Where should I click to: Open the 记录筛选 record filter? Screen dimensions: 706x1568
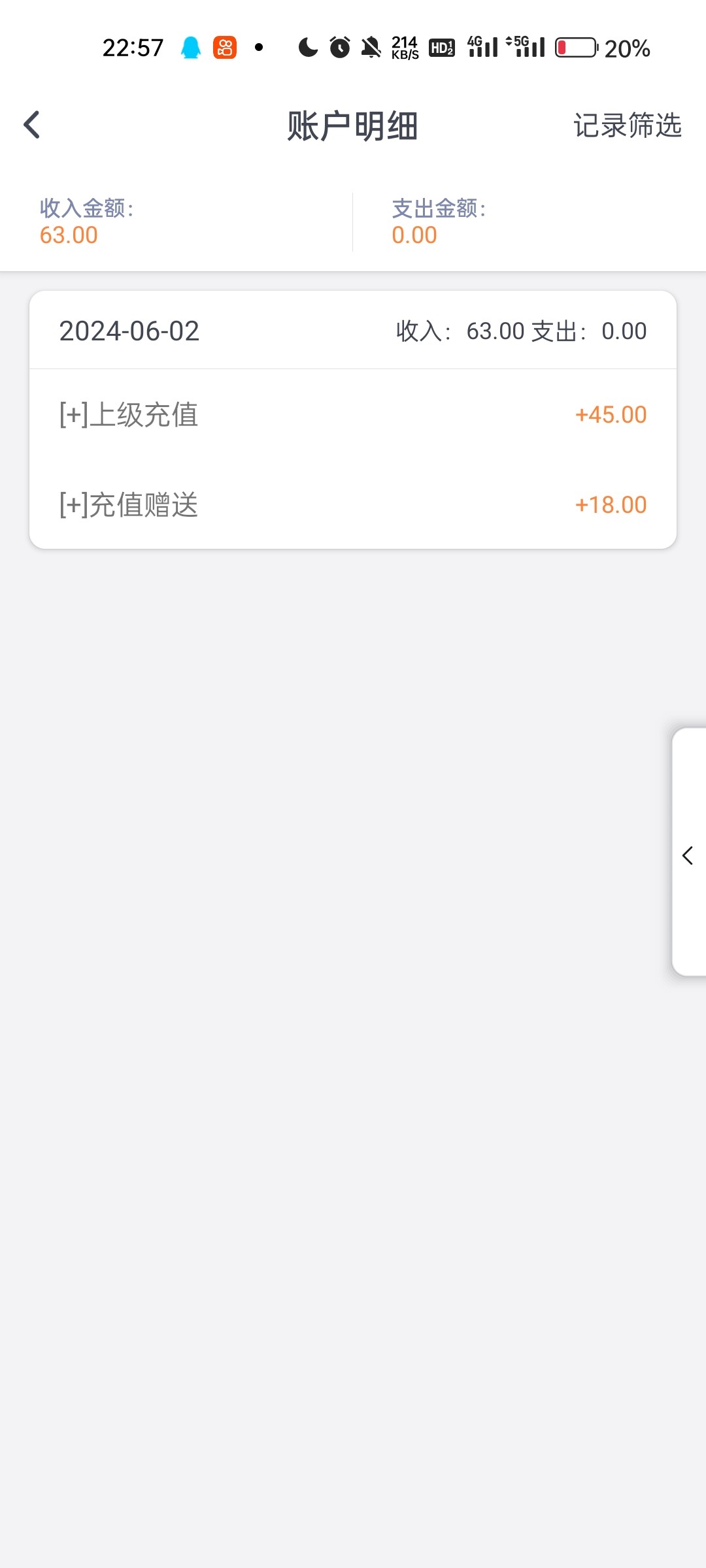[627, 125]
